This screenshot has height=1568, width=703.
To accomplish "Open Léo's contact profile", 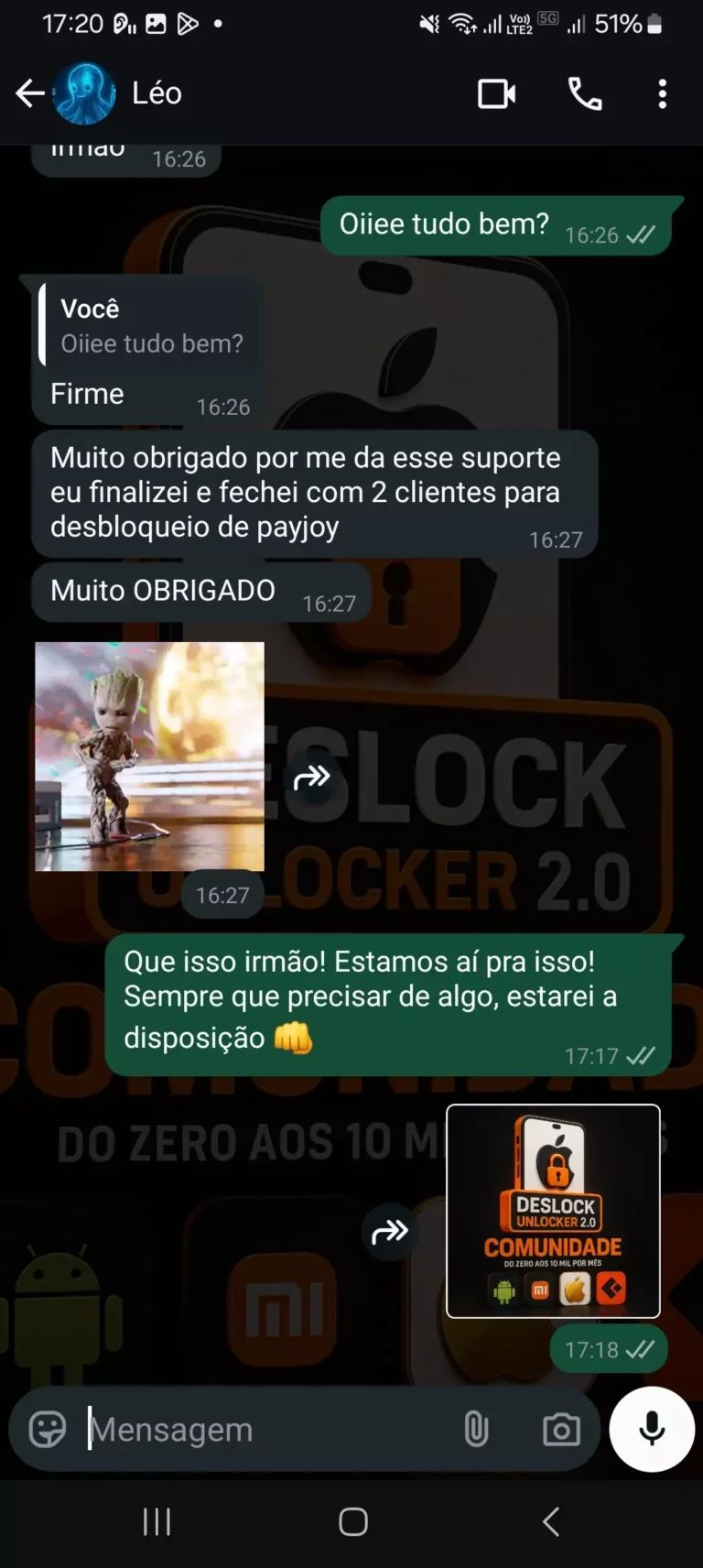I will [157, 93].
